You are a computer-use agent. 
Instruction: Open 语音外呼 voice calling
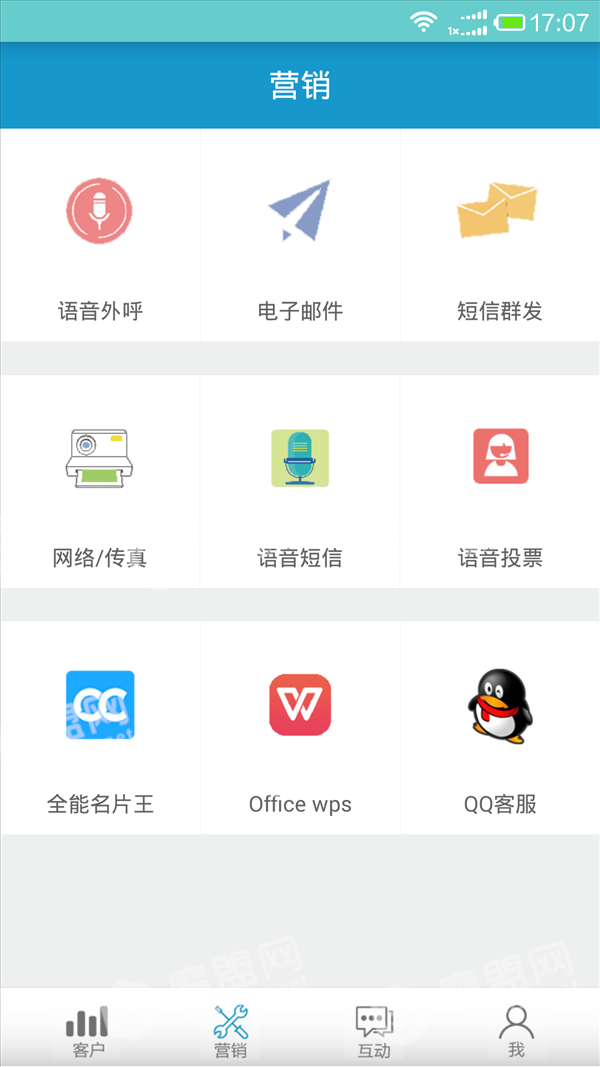[100, 235]
